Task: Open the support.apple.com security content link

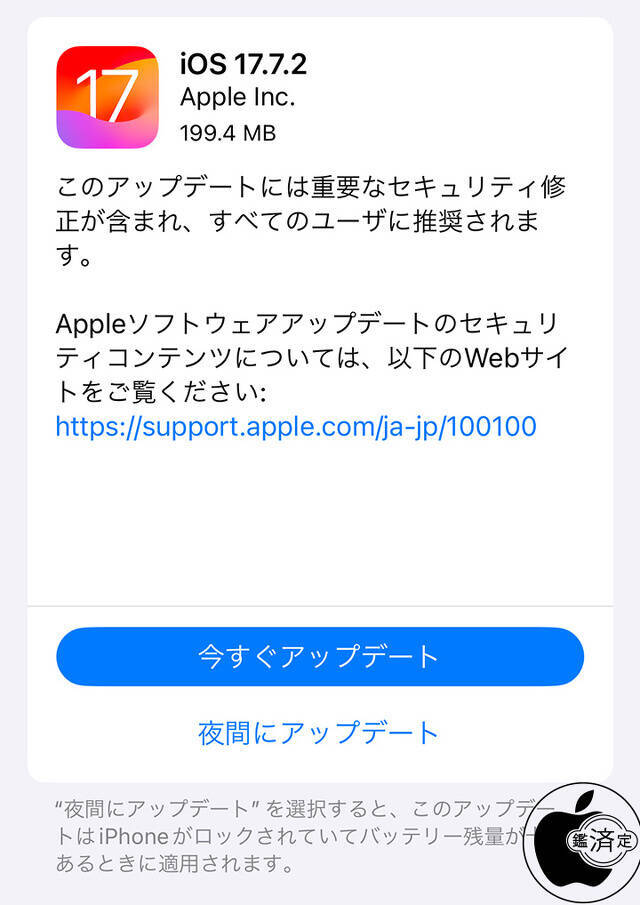Action: click(296, 427)
